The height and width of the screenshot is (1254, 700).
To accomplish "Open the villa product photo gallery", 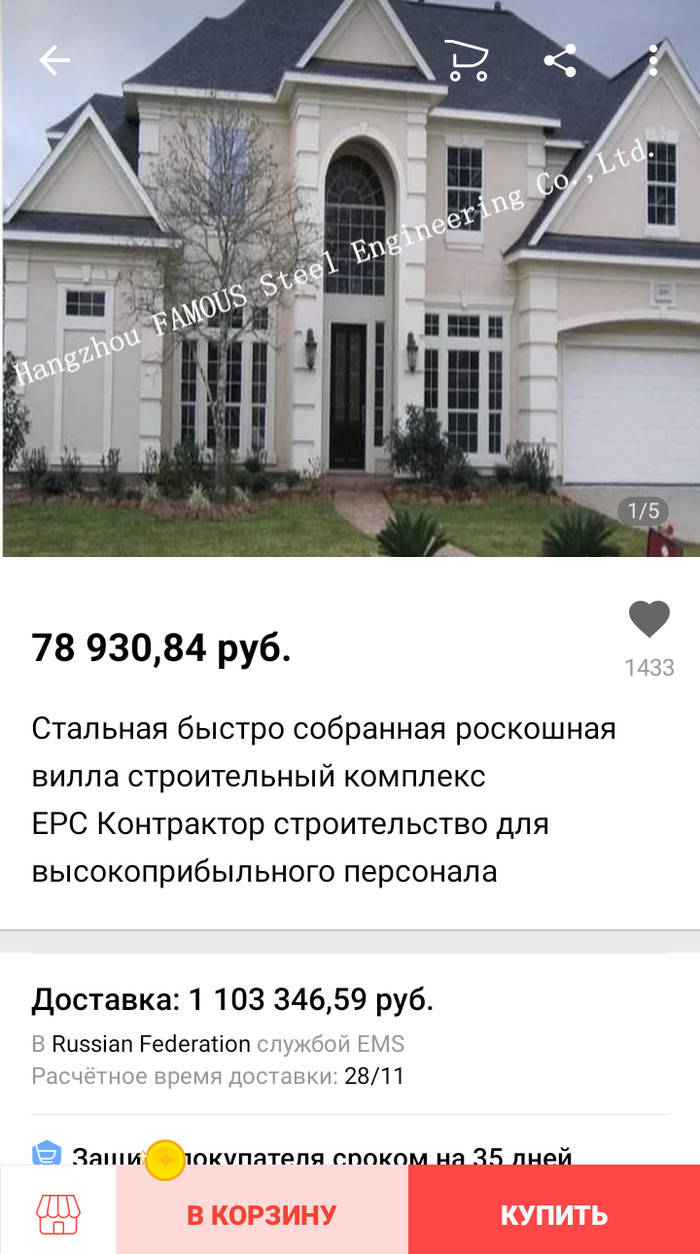I will (x=350, y=300).
